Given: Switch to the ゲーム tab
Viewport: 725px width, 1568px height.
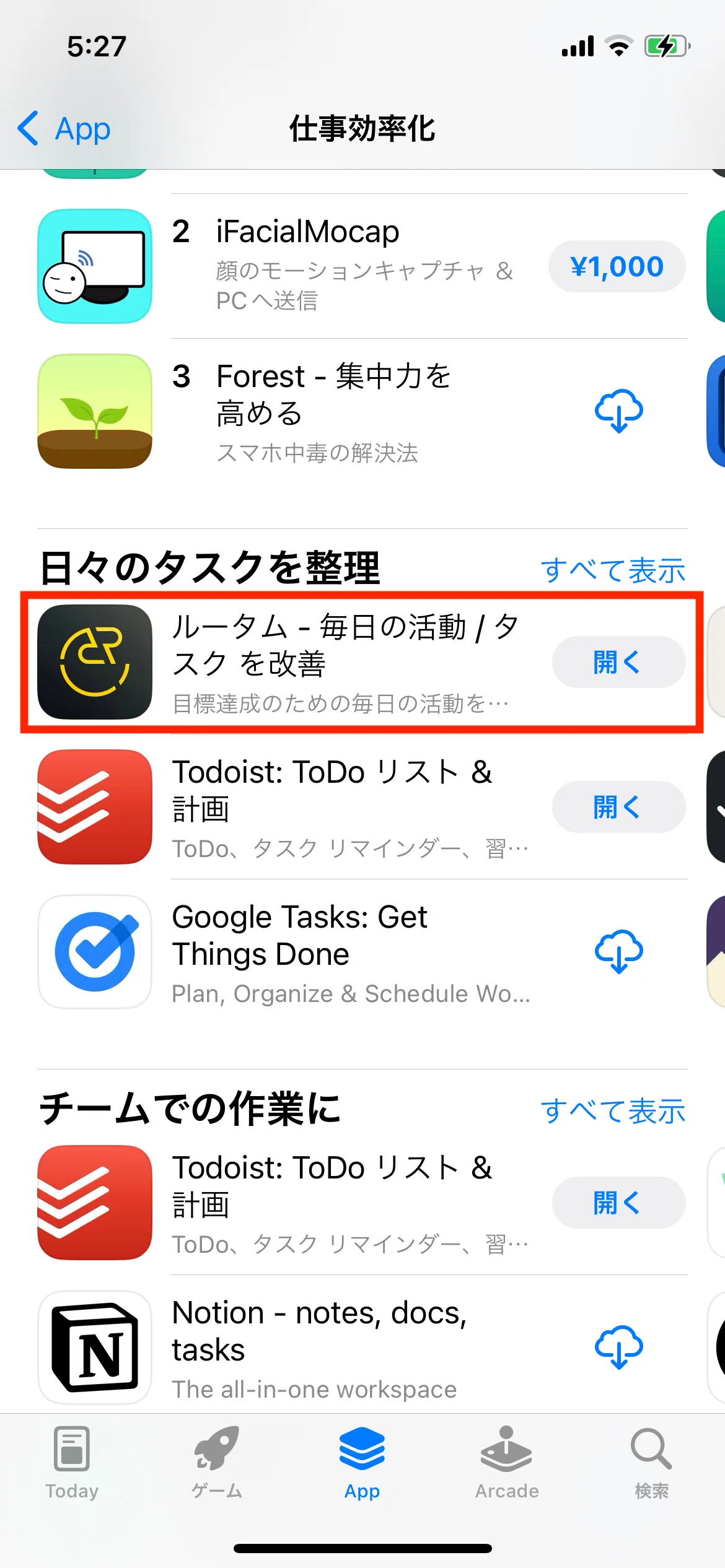Looking at the screenshot, I should pyautogui.click(x=217, y=1463).
